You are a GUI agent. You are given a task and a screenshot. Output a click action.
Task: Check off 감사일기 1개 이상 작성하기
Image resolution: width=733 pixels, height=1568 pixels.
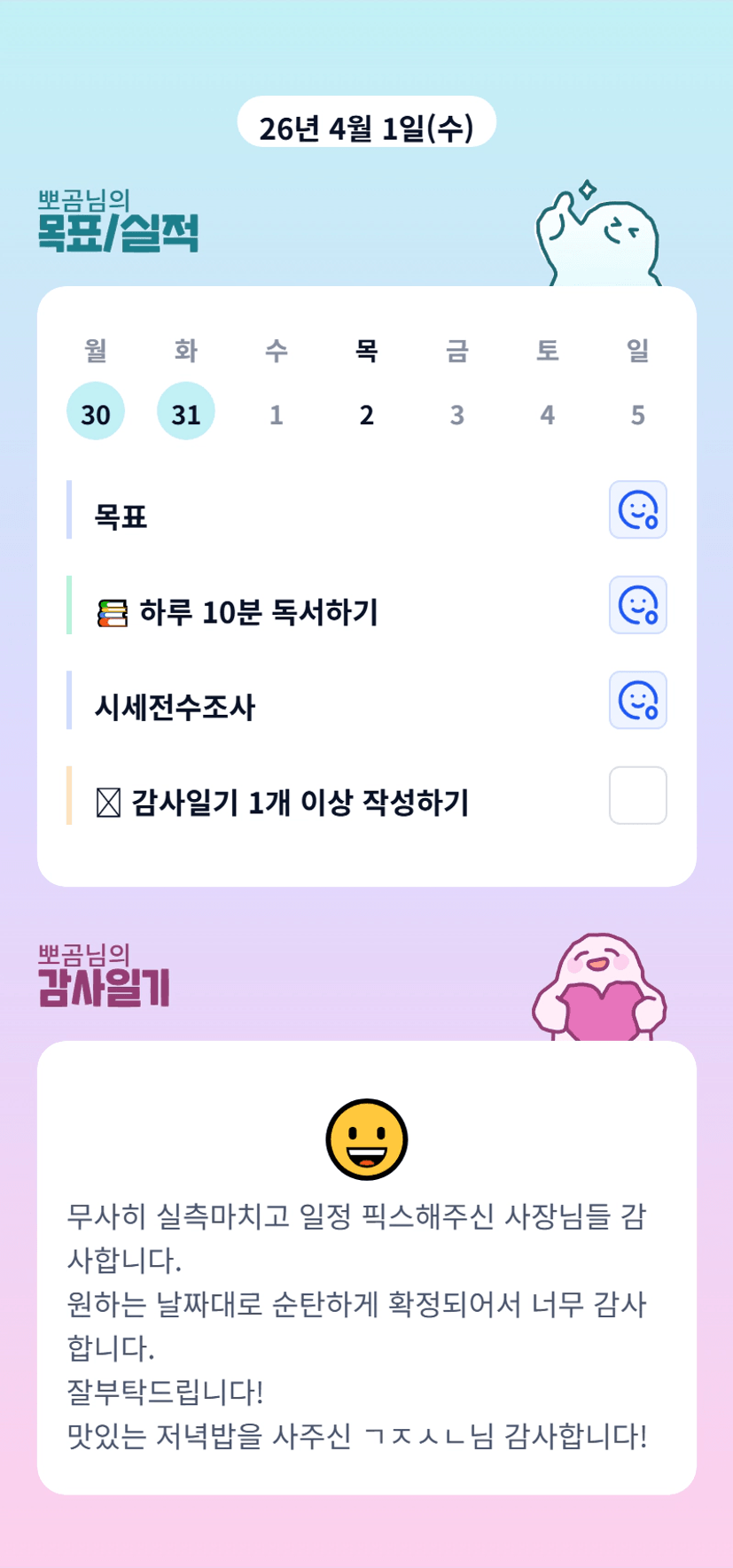637,796
